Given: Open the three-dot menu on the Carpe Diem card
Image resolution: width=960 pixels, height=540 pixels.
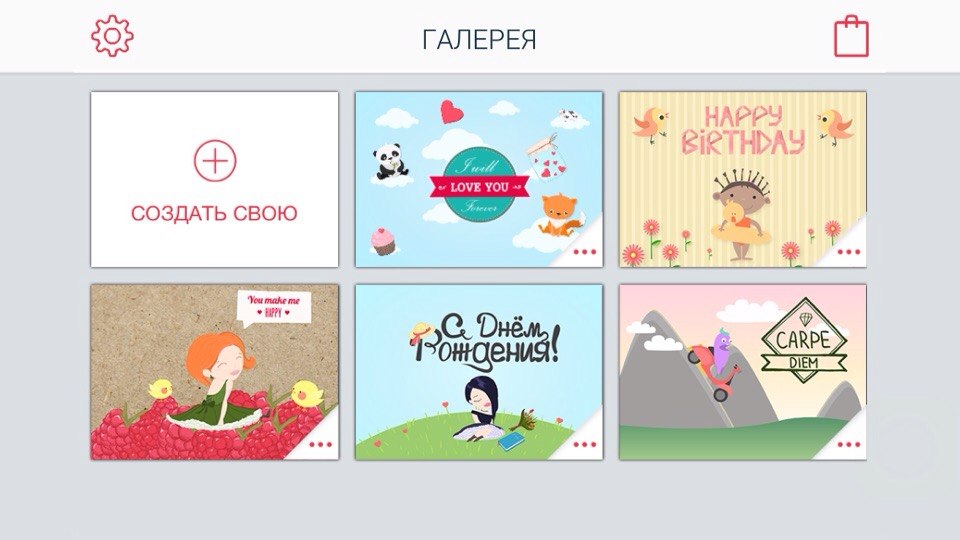Looking at the screenshot, I should (849, 445).
